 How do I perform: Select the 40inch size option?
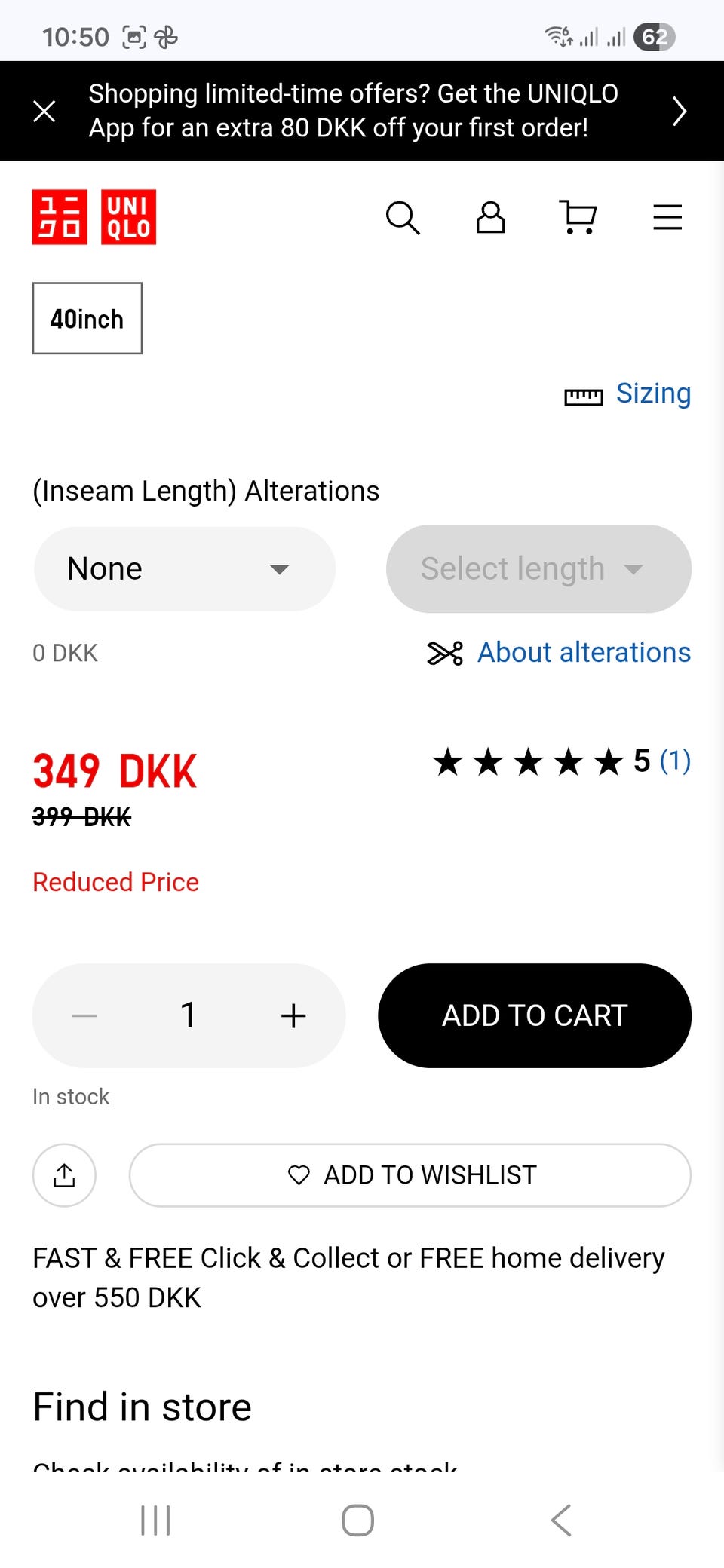click(87, 318)
